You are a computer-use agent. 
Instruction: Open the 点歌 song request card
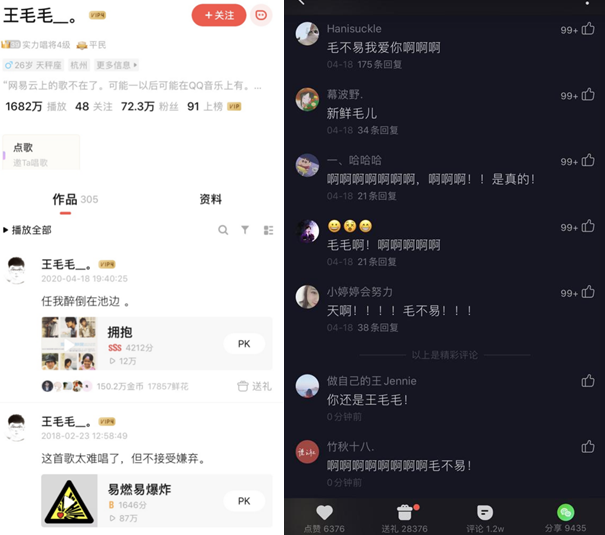point(41,152)
